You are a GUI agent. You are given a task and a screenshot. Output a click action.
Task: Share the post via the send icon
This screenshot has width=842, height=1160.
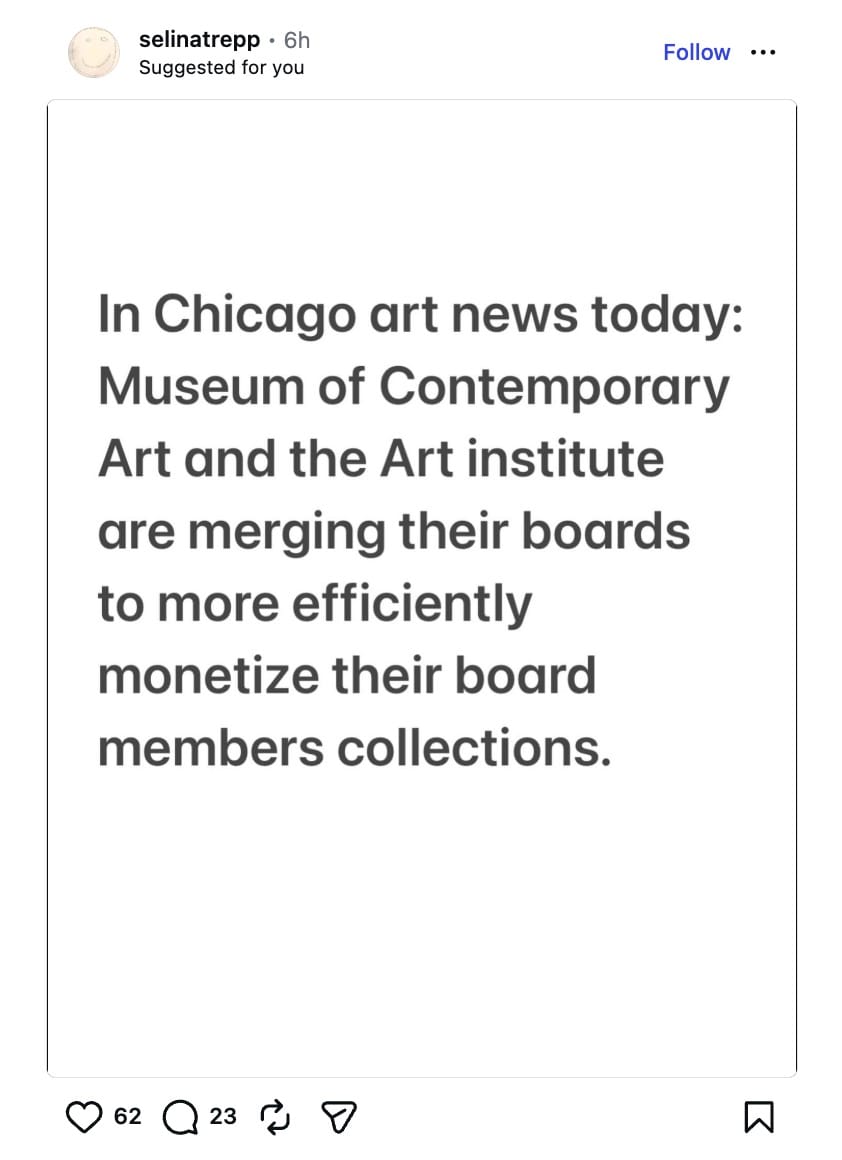point(339,1116)
